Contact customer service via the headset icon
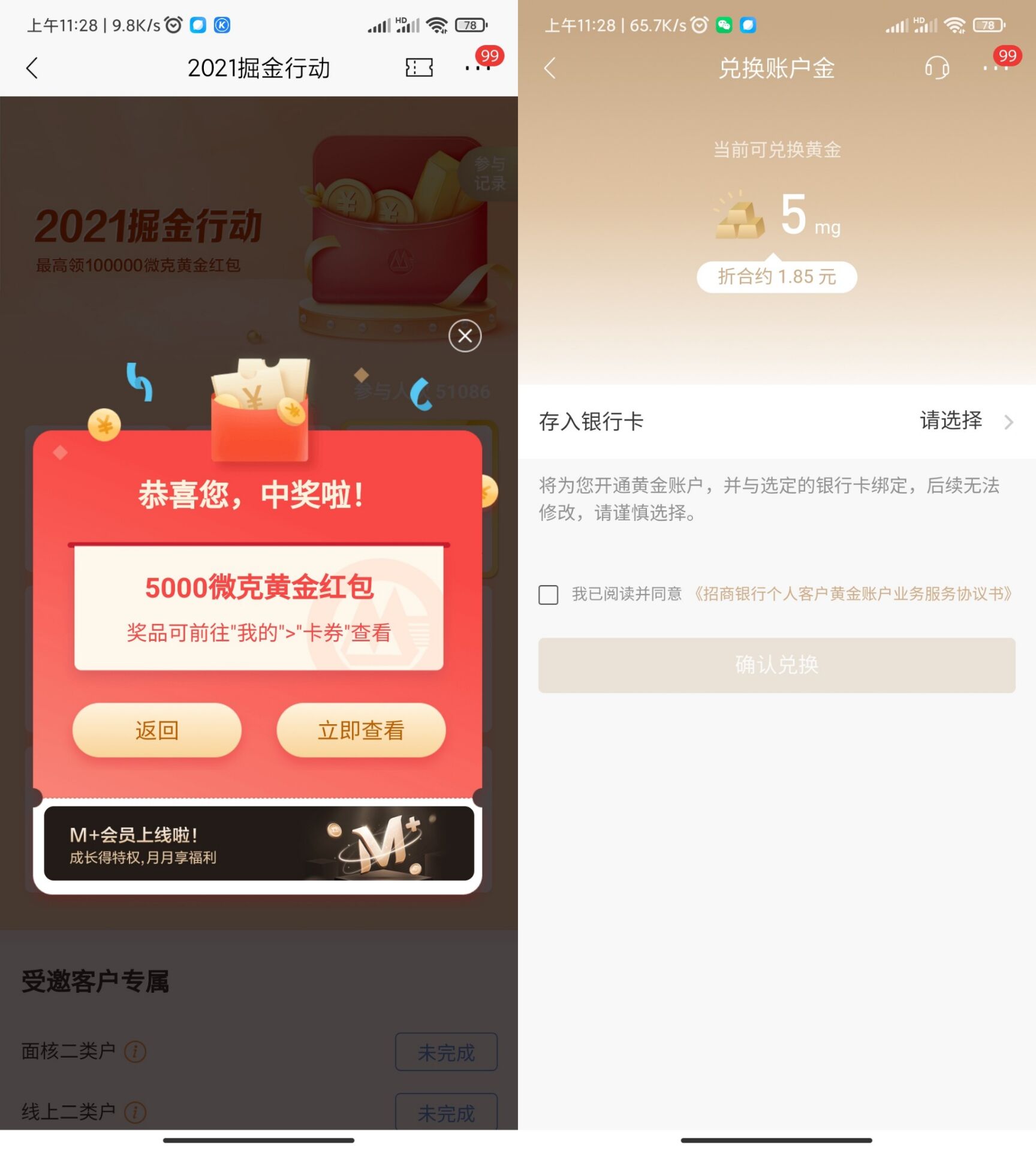Screen dimensions: 1036x1151 coord(936,68)
